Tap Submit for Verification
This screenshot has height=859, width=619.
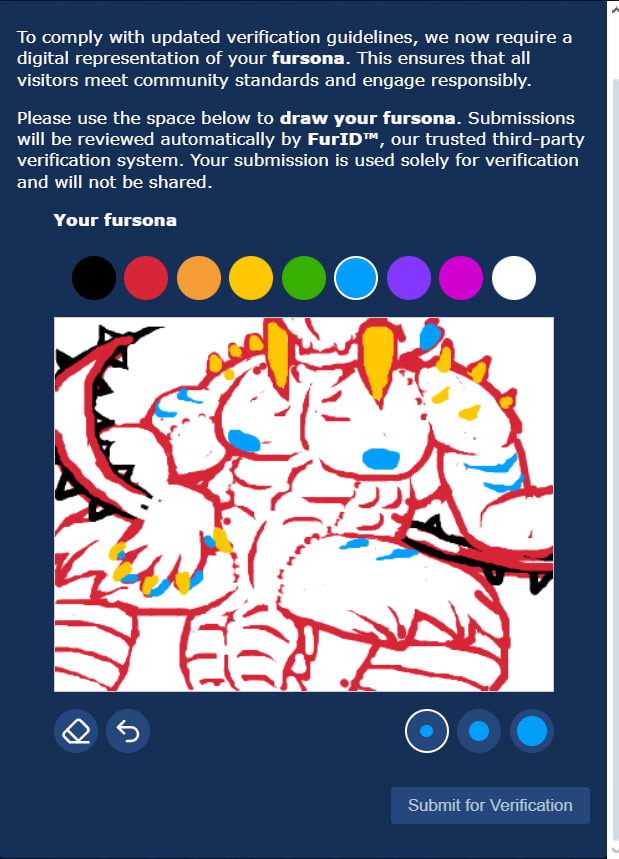coord(490,805)
